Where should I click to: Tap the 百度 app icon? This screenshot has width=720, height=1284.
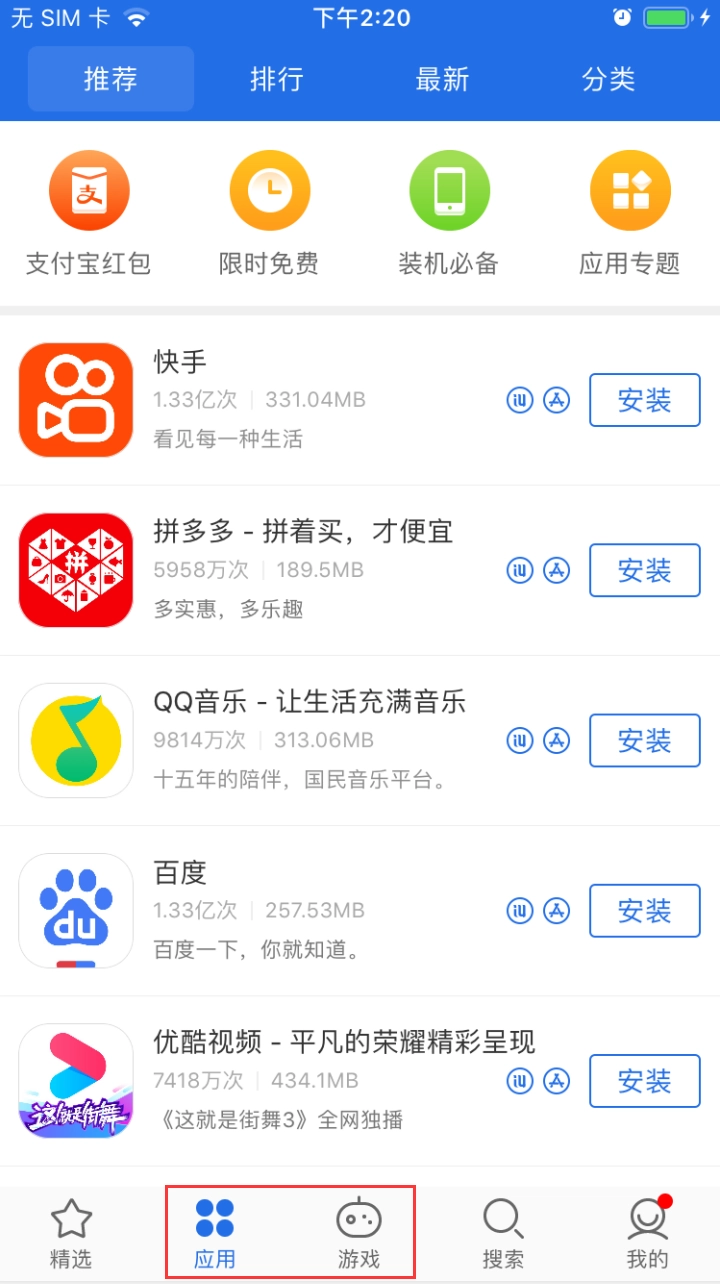pos(75,910)
